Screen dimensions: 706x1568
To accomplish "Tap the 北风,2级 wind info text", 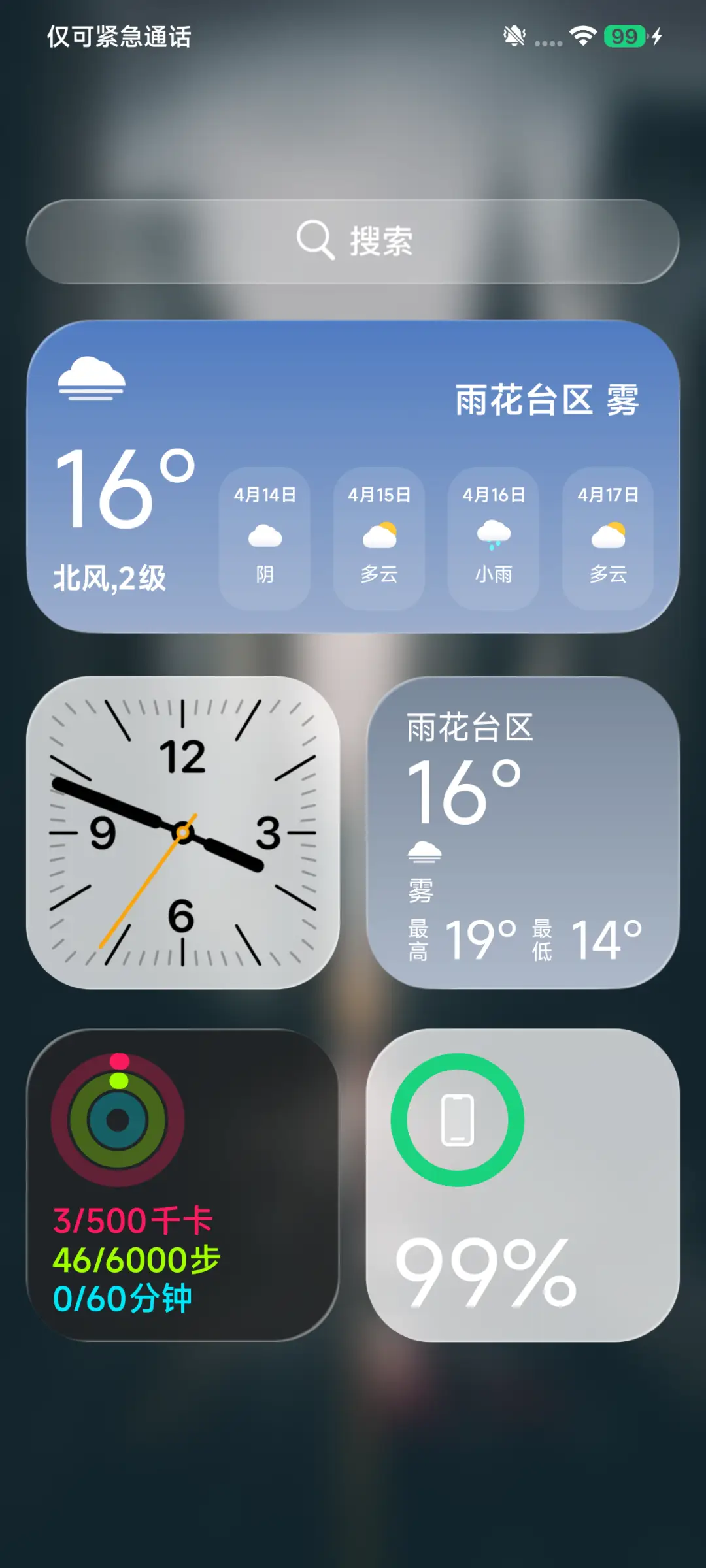I will [111, 577].
